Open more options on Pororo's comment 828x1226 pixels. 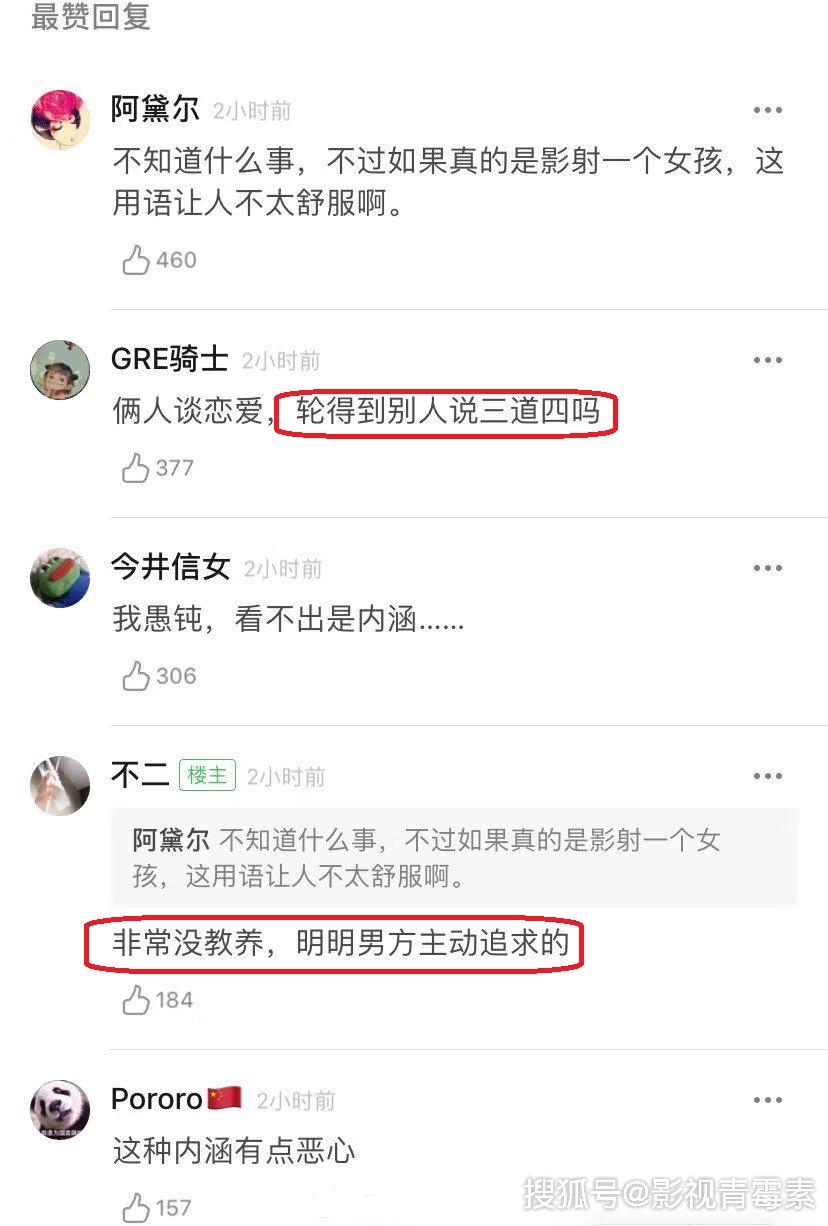tap(768, 1100)
